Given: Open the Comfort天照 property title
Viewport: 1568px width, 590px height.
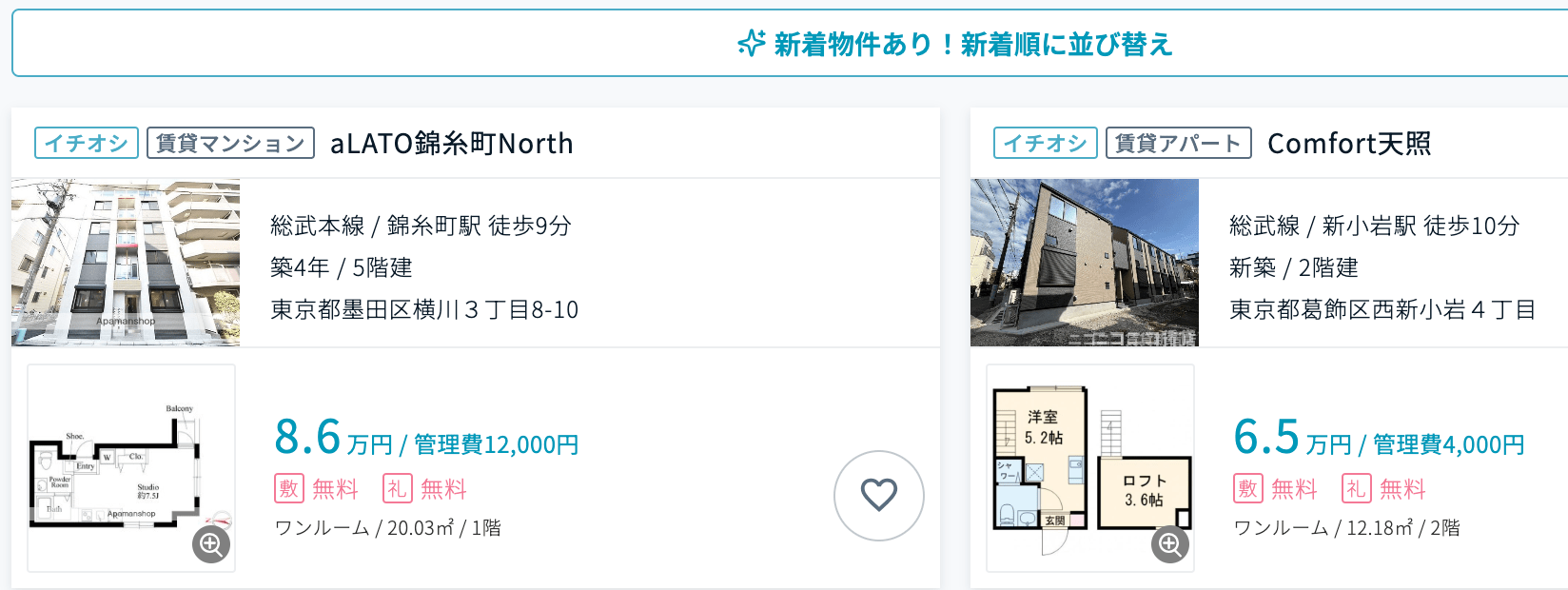Looking at the screenshot, I should 1349,144.
